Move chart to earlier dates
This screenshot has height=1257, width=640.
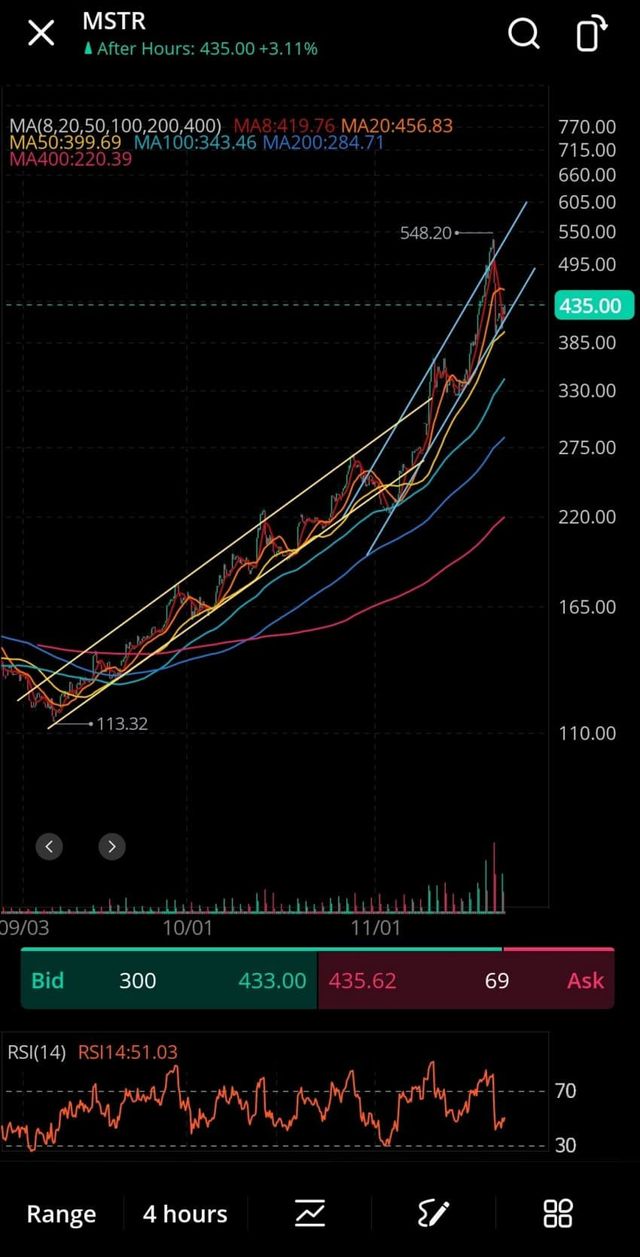coord(49,847)
